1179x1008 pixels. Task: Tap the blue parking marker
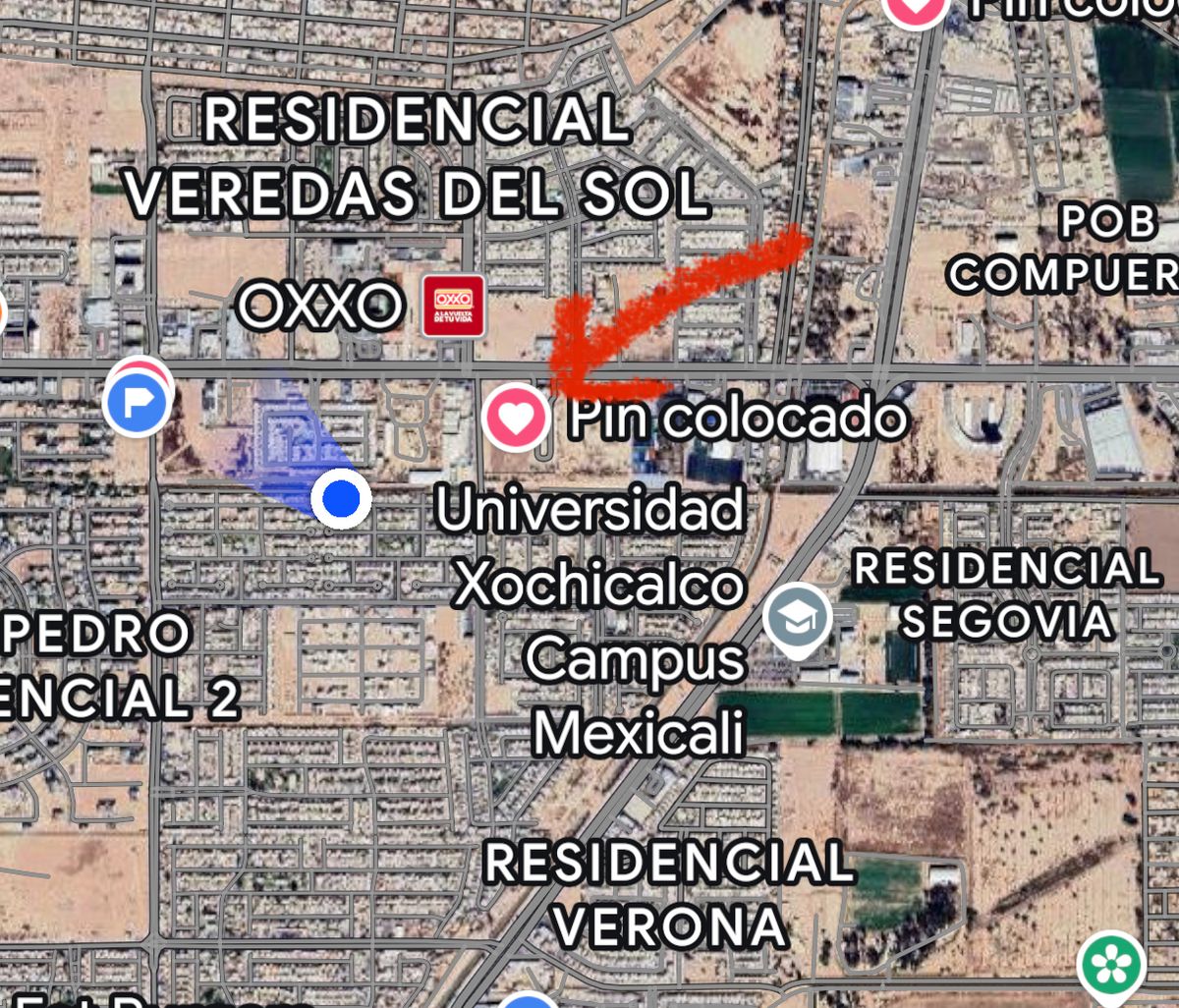click(x=137, y=403)
